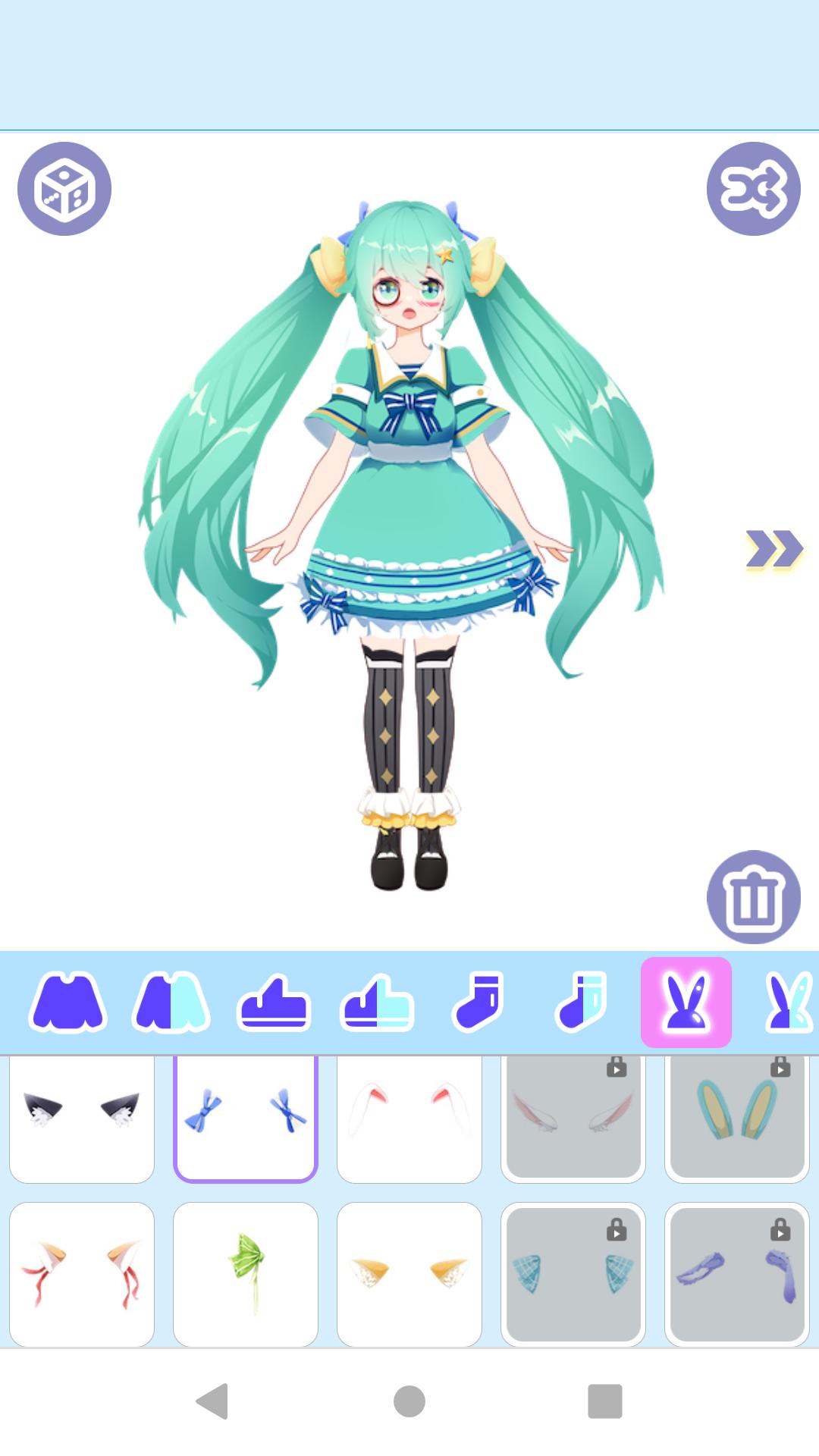
Task: Switch to the solid sock tab
Action: point(478,1003)
